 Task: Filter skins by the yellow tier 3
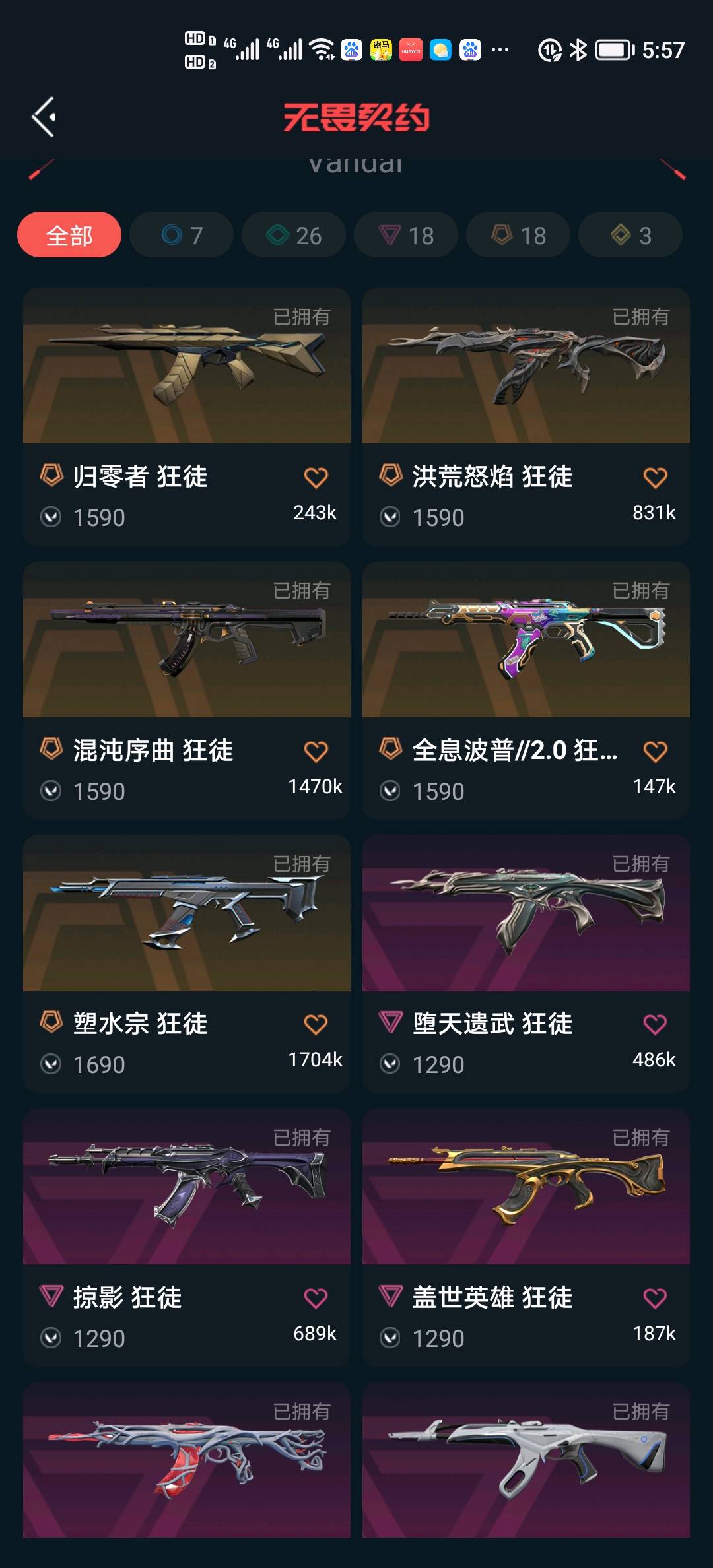tap(630, 235)
